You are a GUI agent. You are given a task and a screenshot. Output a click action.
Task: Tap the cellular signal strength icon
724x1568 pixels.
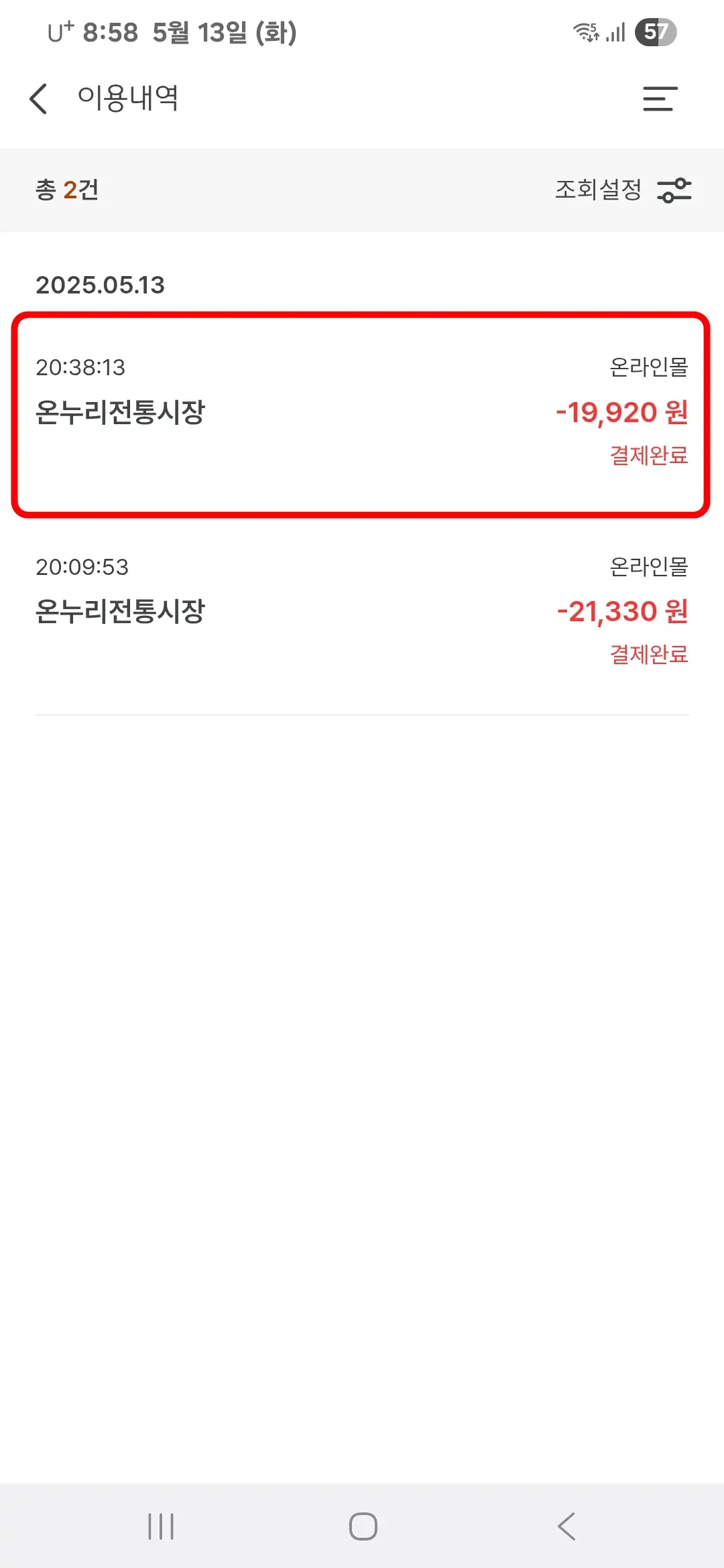click(615, 31)
